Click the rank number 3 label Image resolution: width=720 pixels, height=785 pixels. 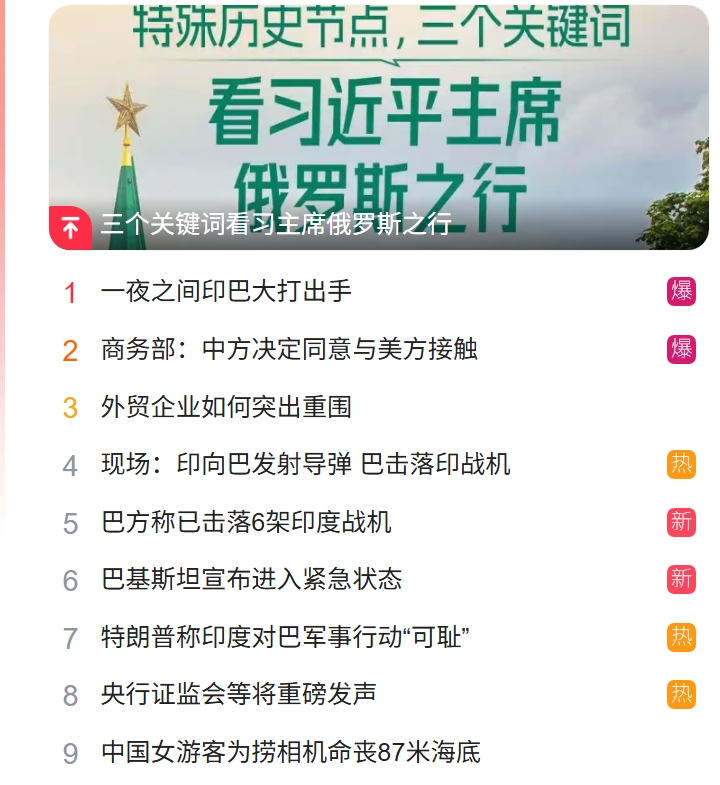[x=69, y=407]
